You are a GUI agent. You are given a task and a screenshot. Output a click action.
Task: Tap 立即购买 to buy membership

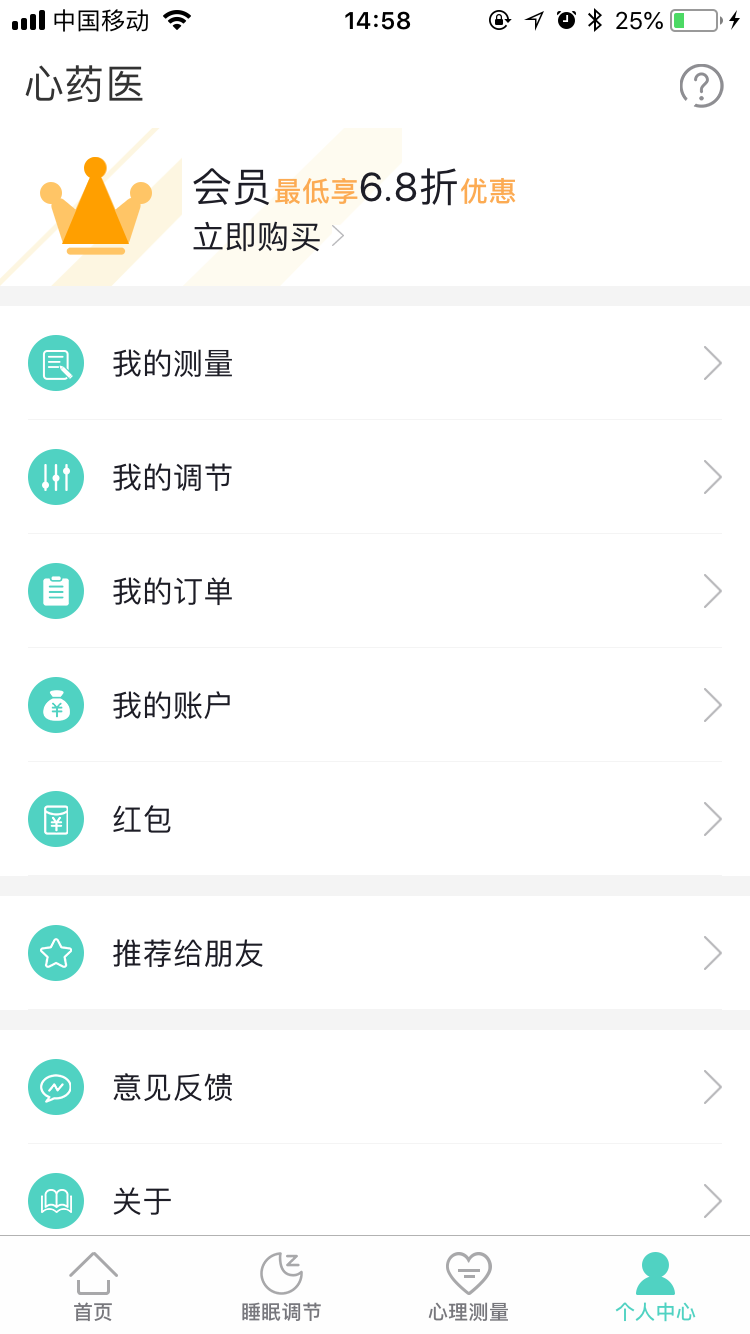pyautogui.click(x=268, y=237)
